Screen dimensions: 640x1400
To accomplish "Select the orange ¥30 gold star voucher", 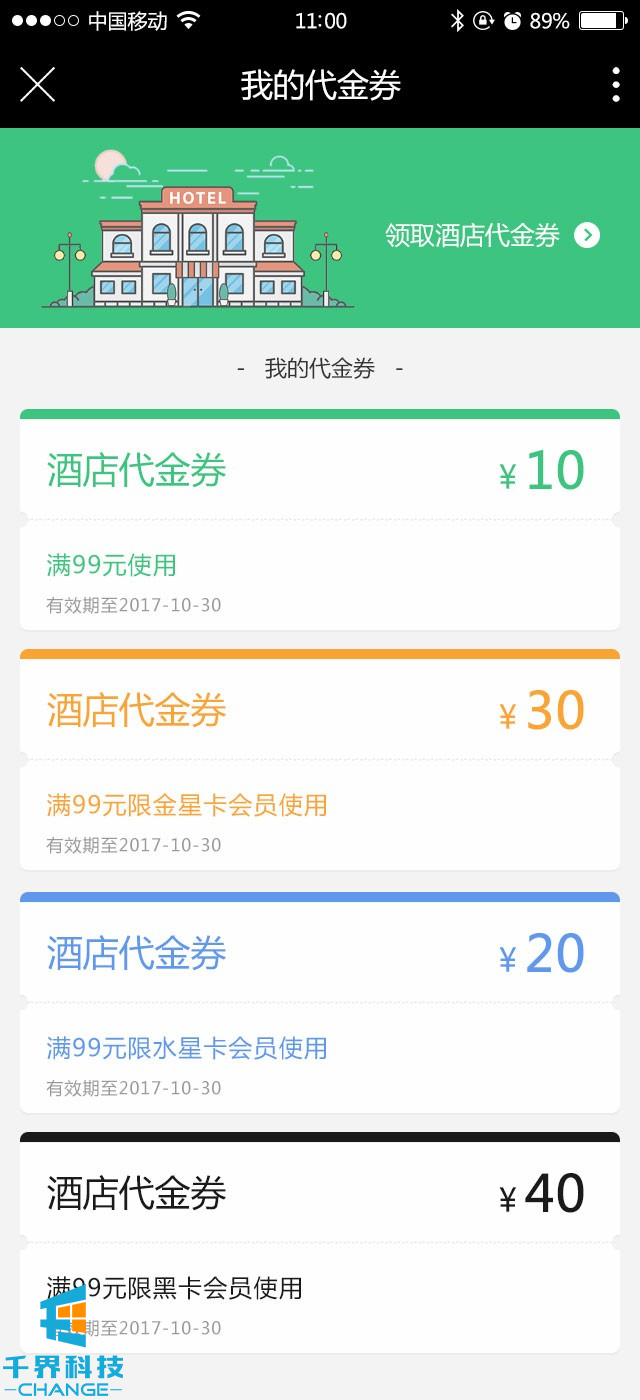I will 320,760.
